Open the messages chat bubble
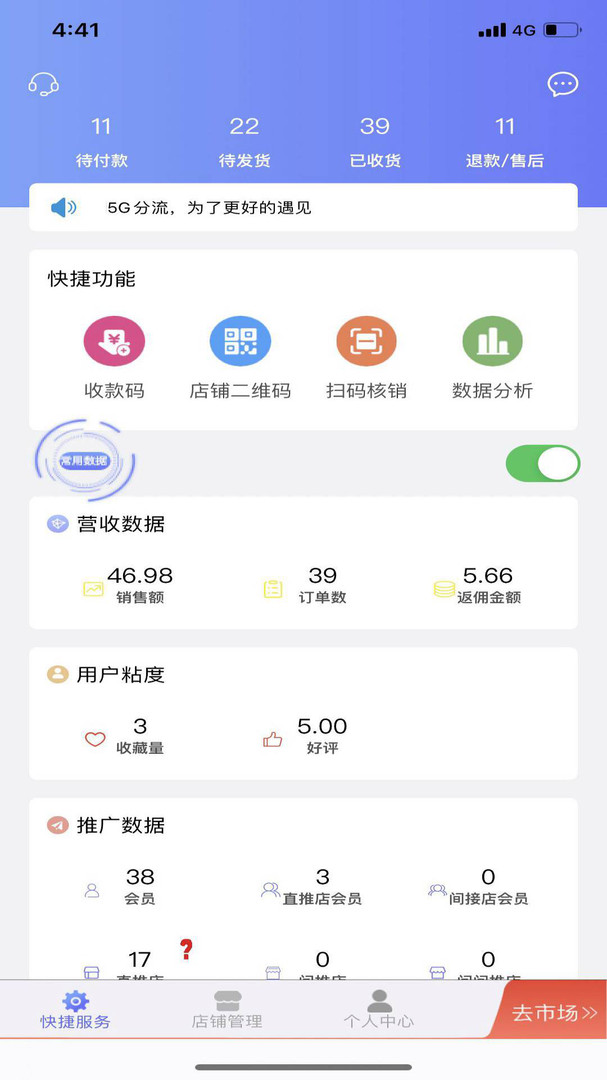The width and height of the screenshot is (607, 1080). 563,84
